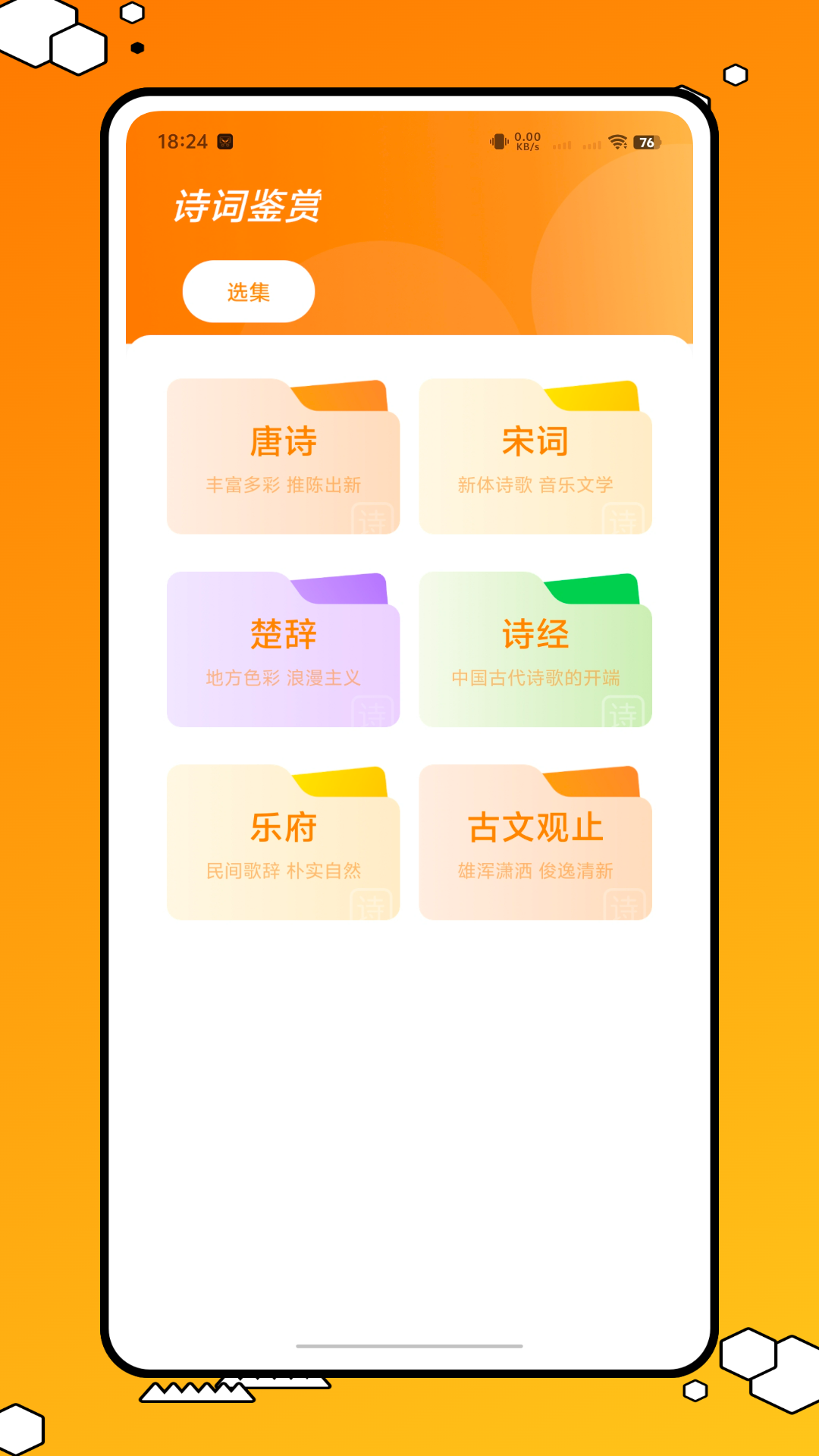Click the 民间歌辞 朴实自然 description text
The image size is (819, 1456).
pos(283,872)
